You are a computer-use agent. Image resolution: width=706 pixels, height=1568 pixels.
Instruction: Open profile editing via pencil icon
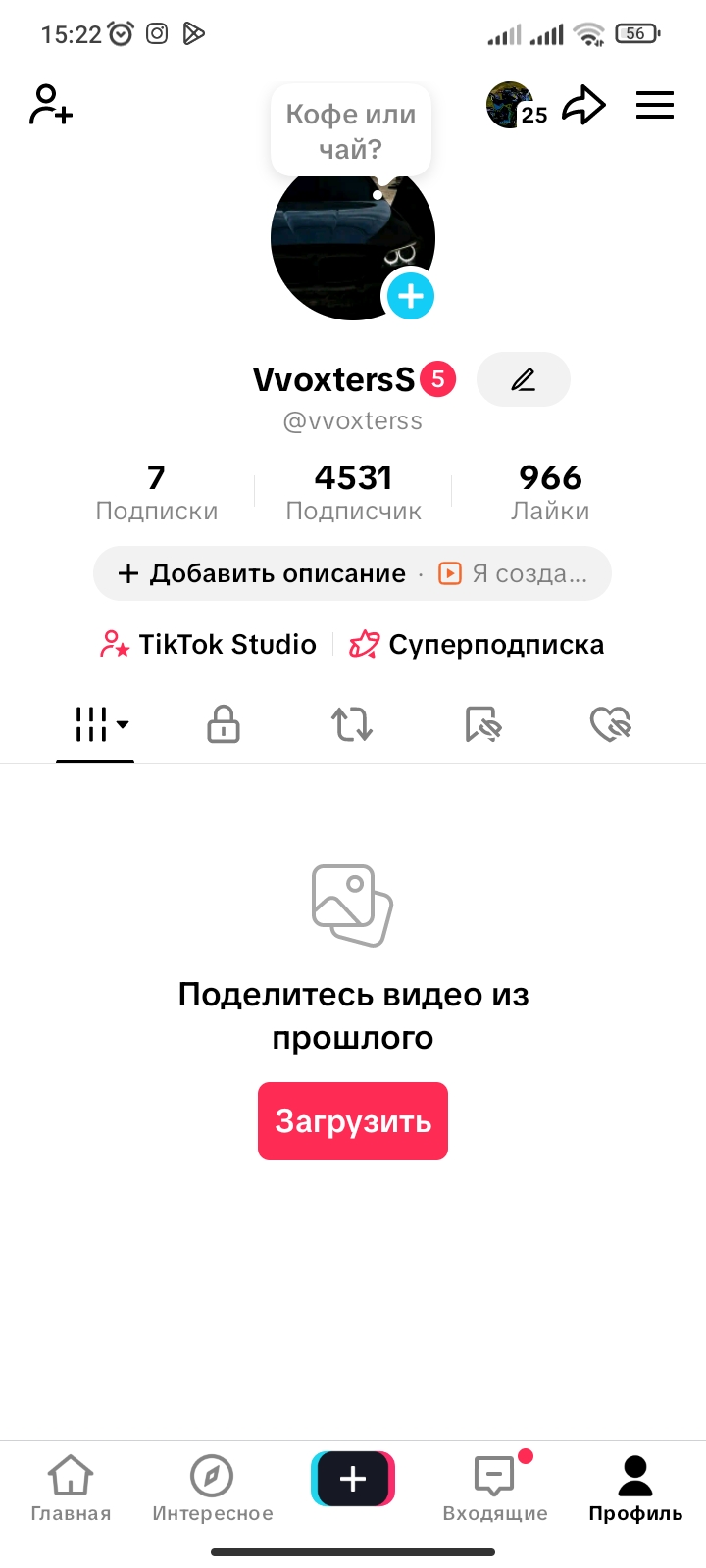point(523,379)
